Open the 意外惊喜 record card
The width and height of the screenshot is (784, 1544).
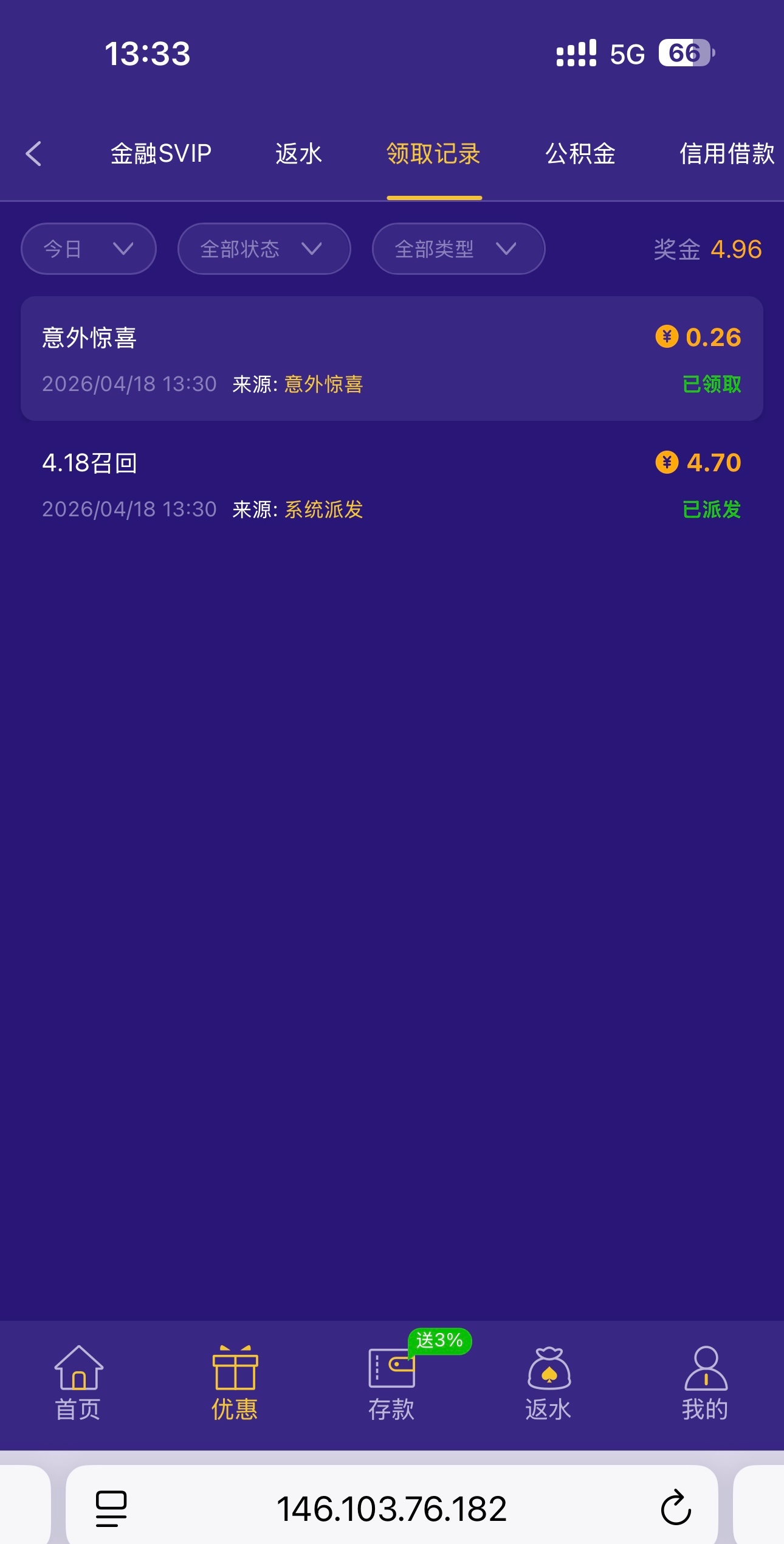(391, 359)
